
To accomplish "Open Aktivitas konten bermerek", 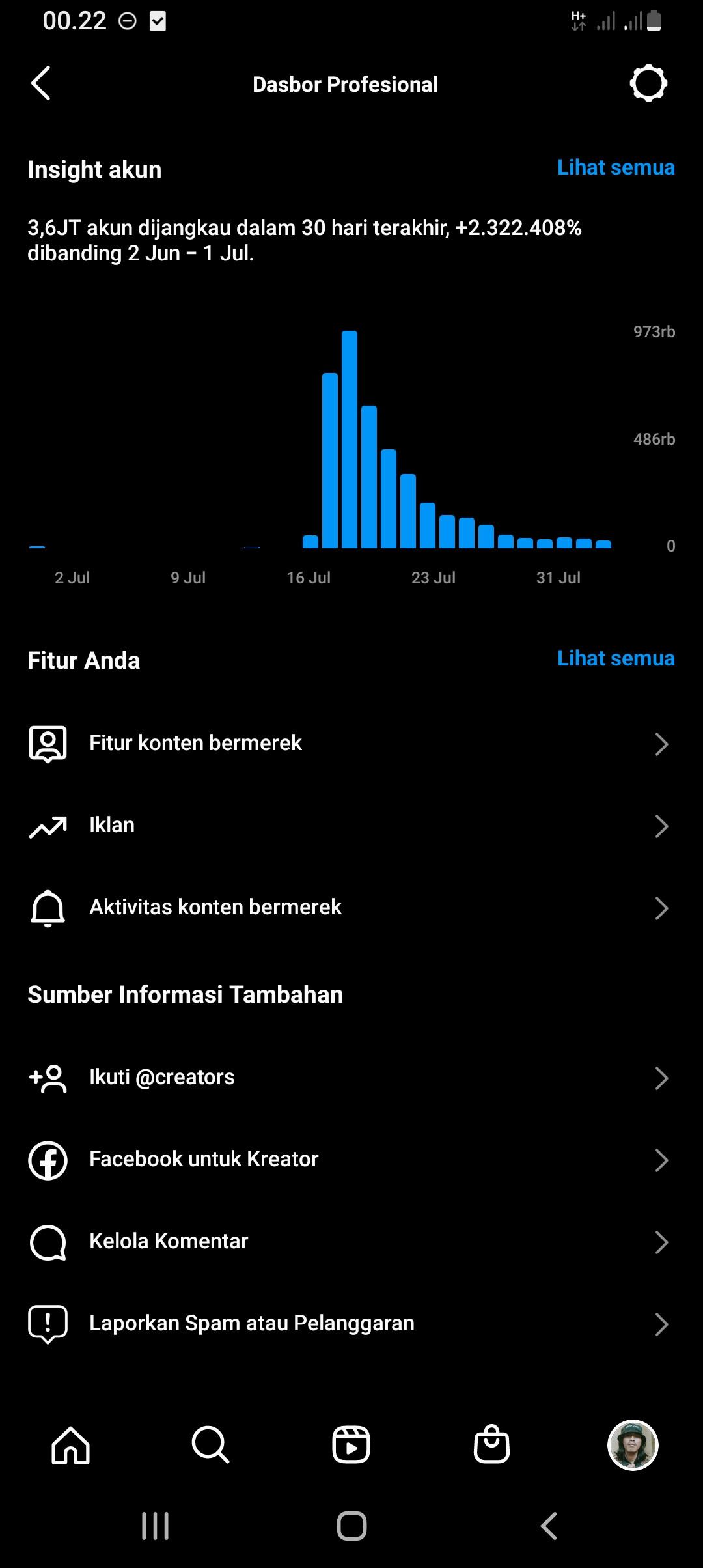I will [x=351, y=907].
